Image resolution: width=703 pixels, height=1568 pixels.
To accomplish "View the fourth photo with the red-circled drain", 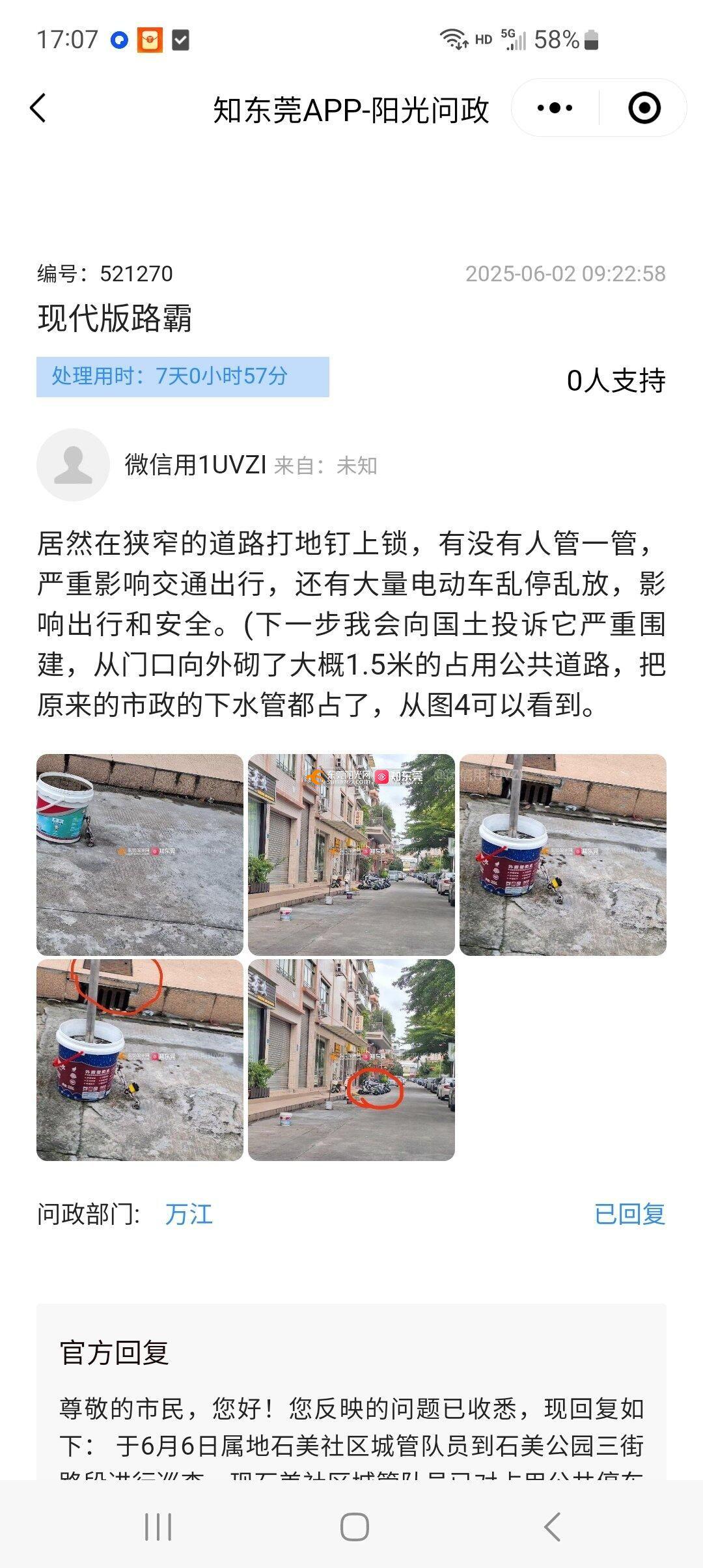I will coord(140,1059).
